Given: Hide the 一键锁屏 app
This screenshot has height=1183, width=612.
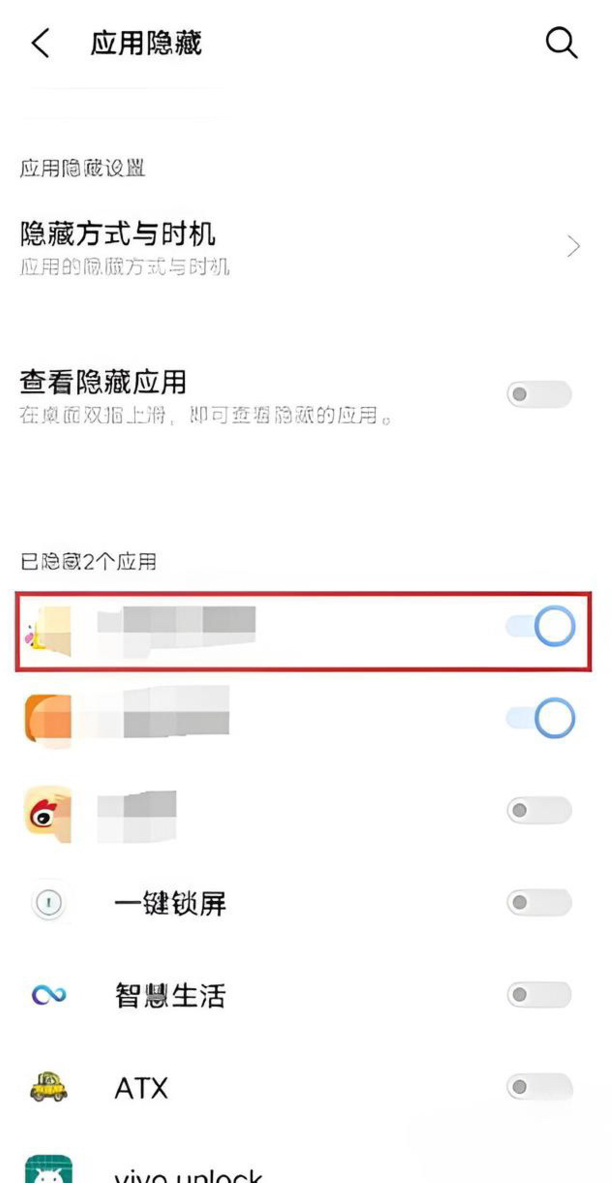Looking at the screenshot, I should (x=539, y=903).
